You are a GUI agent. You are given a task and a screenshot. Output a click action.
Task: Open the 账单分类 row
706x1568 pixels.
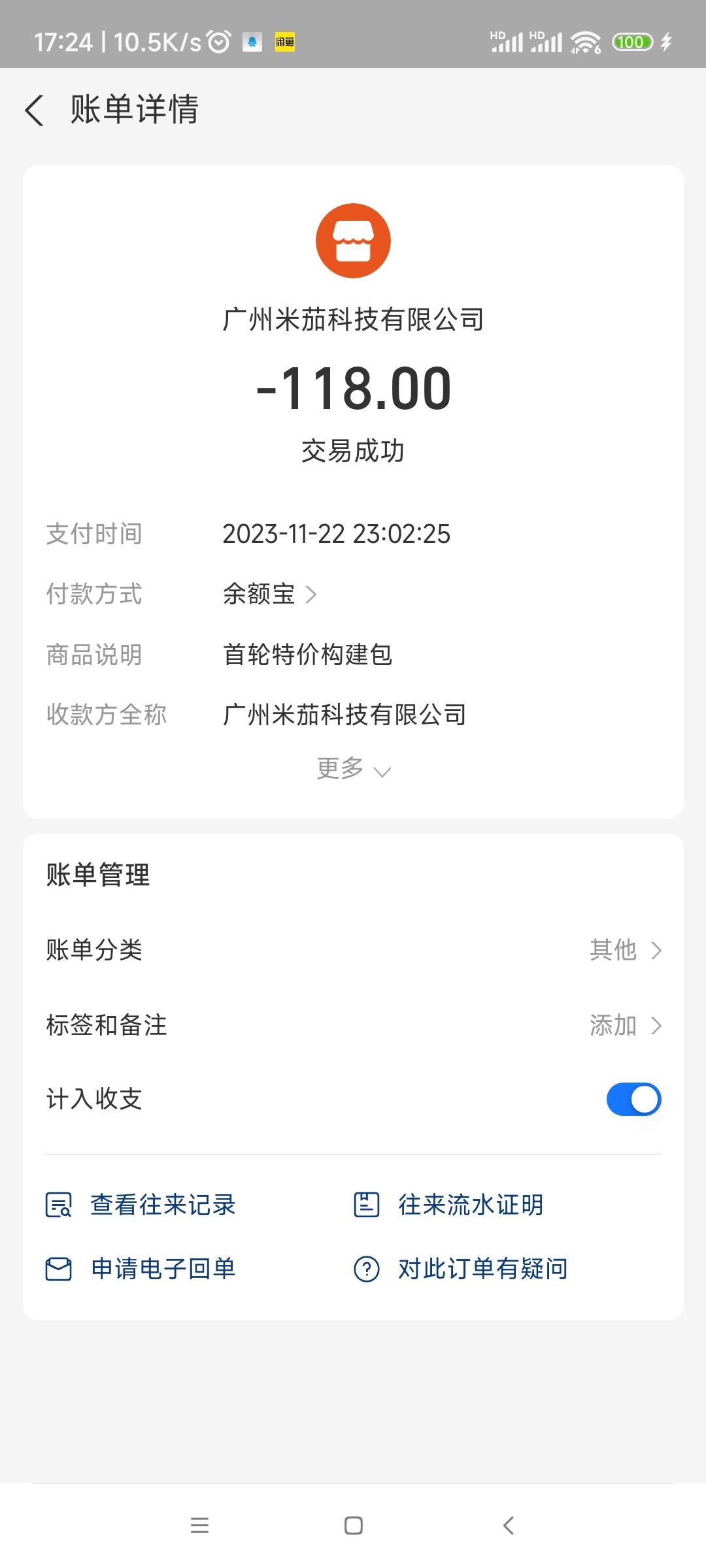tap(353, 950)
